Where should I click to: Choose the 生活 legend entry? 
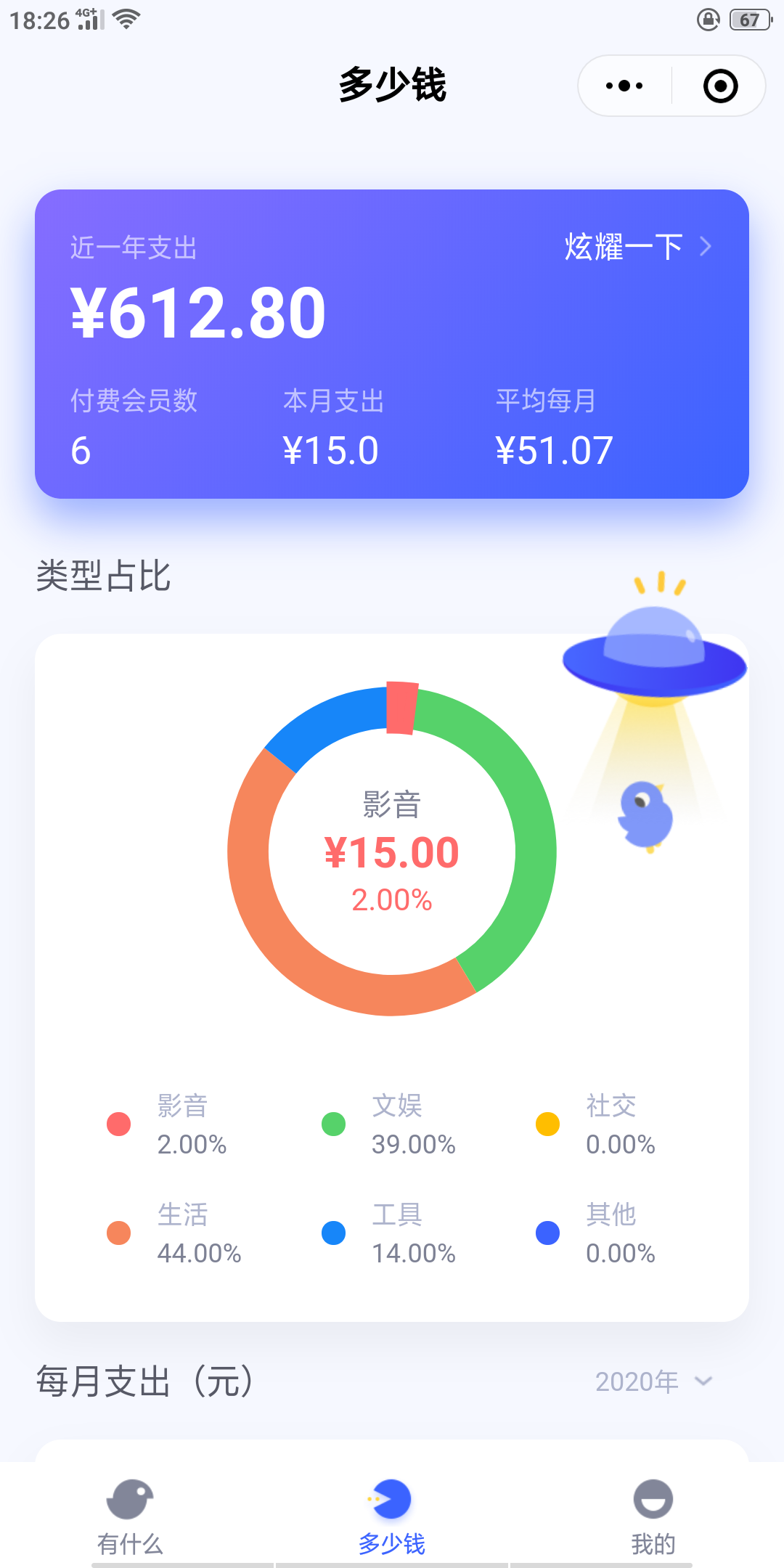[174, 1233]
